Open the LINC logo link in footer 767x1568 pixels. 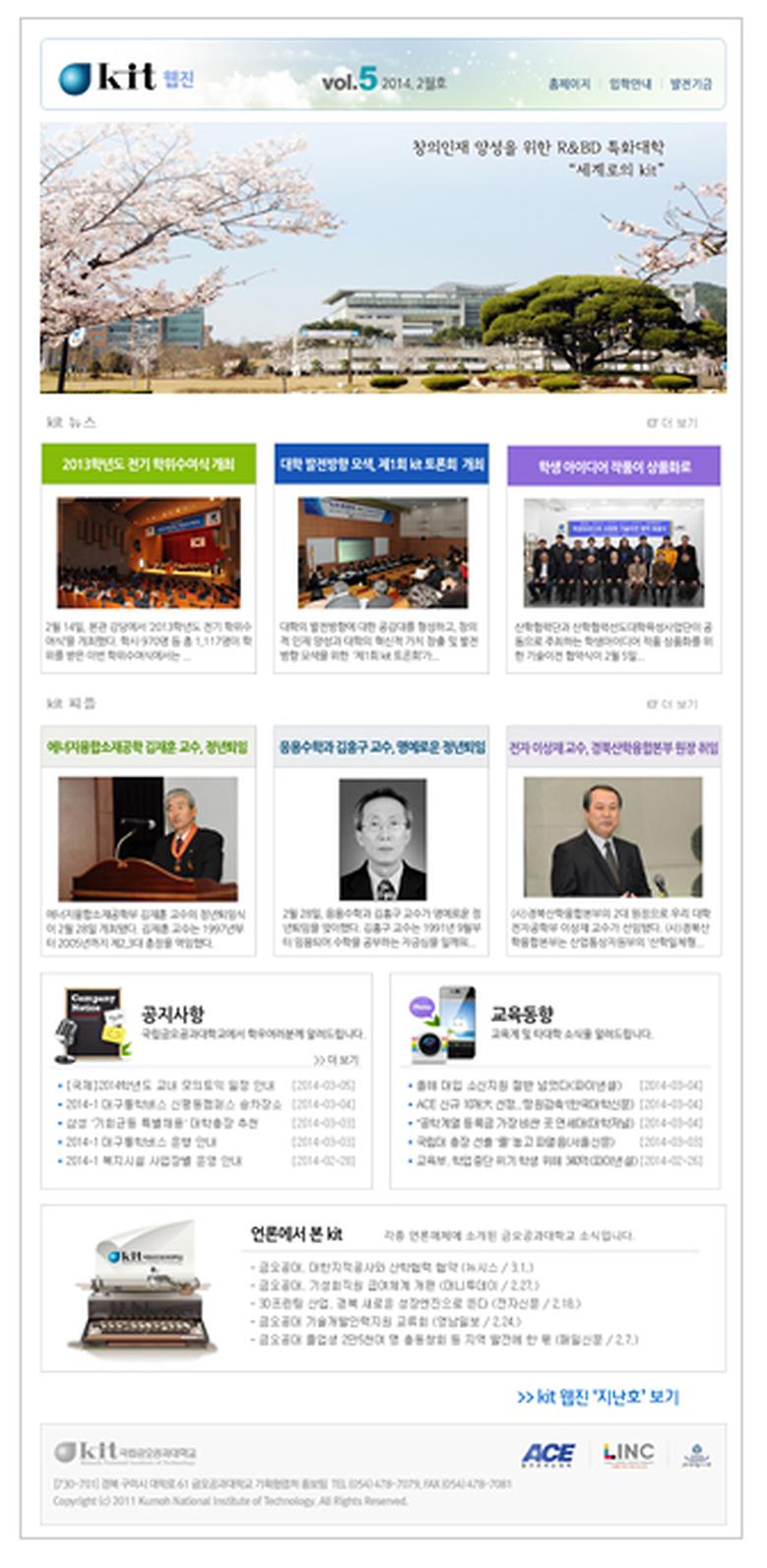click(628, 1454)
